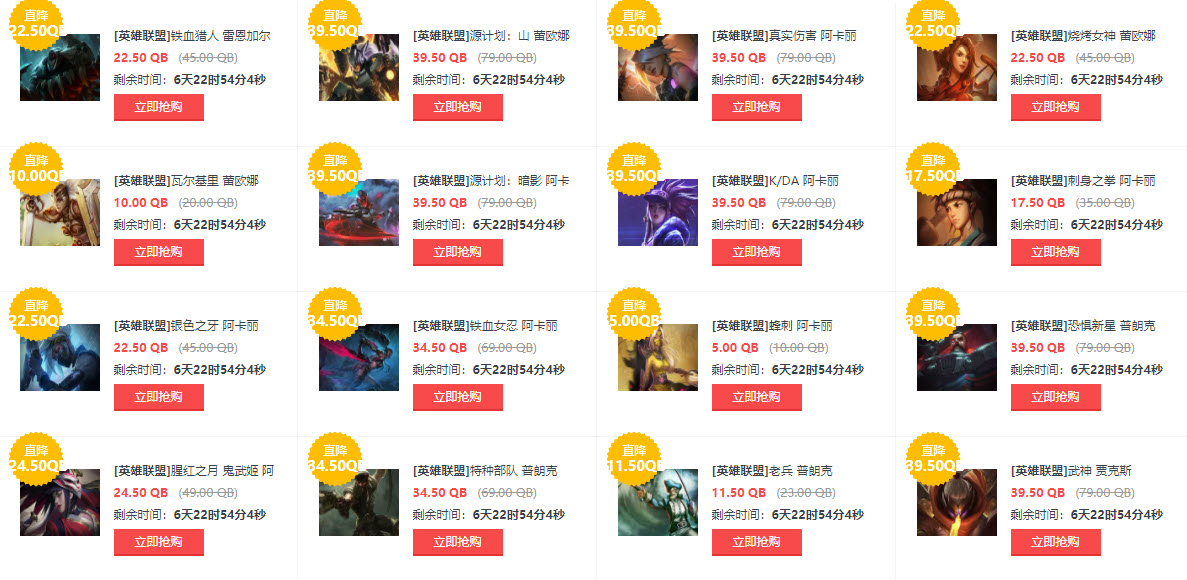Tap 立即抢购 for 瓦尔基里 蕾欧娜
Viewport: 1187px width, 580px height.
[158, 252]
